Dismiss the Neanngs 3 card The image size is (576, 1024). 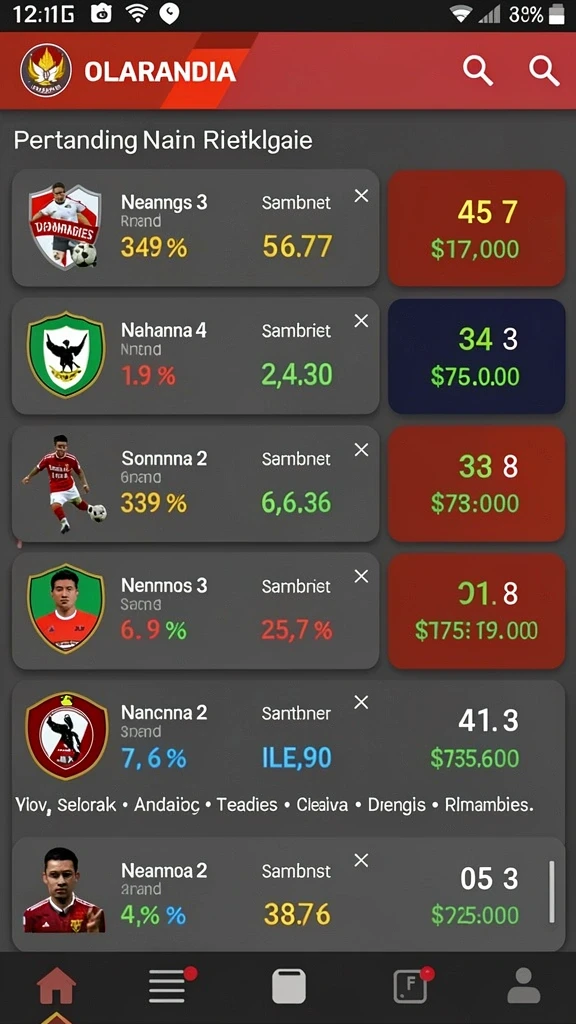(361, 196)
